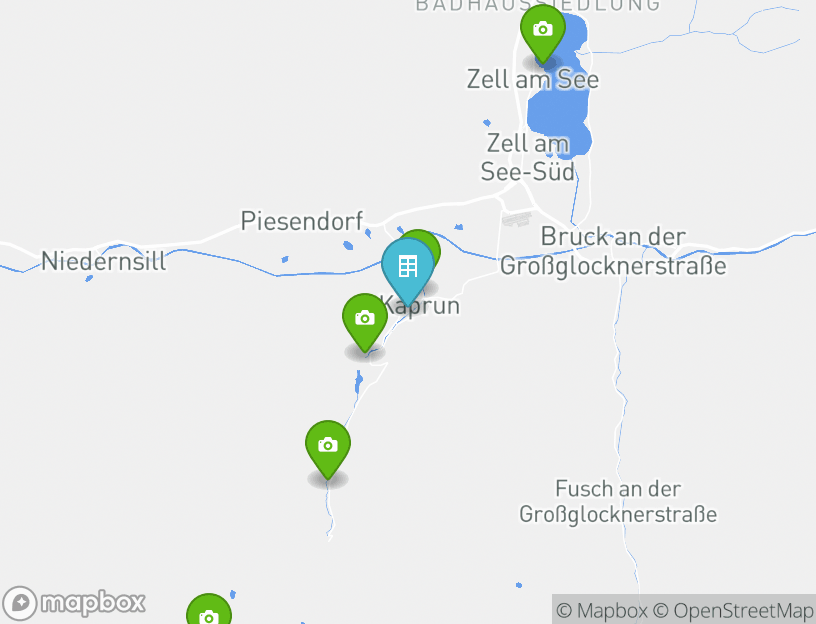Open the camera marker on the river south of Kaprun
Image resolution: width=816 pixels, height=624 pixels.
pyautogui.click(x=328, y=445)
